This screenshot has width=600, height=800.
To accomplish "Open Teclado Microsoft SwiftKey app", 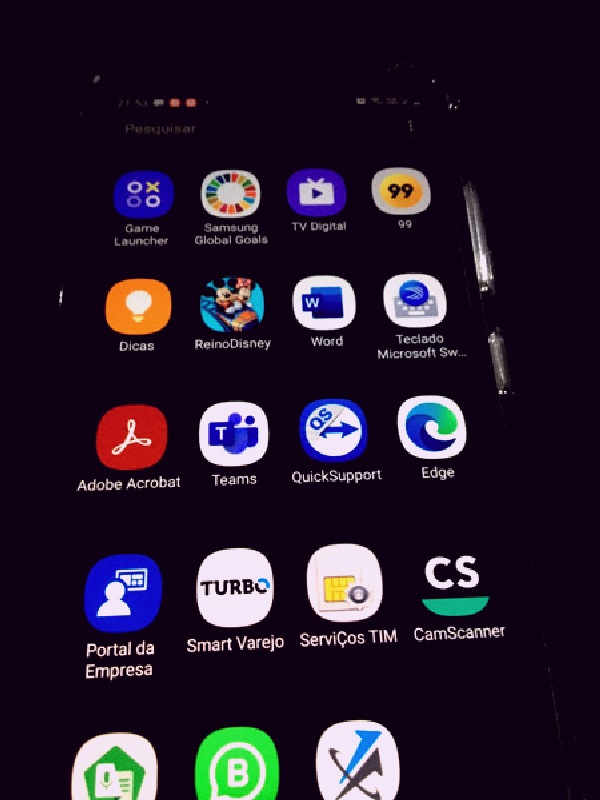I will coord(414,301).
